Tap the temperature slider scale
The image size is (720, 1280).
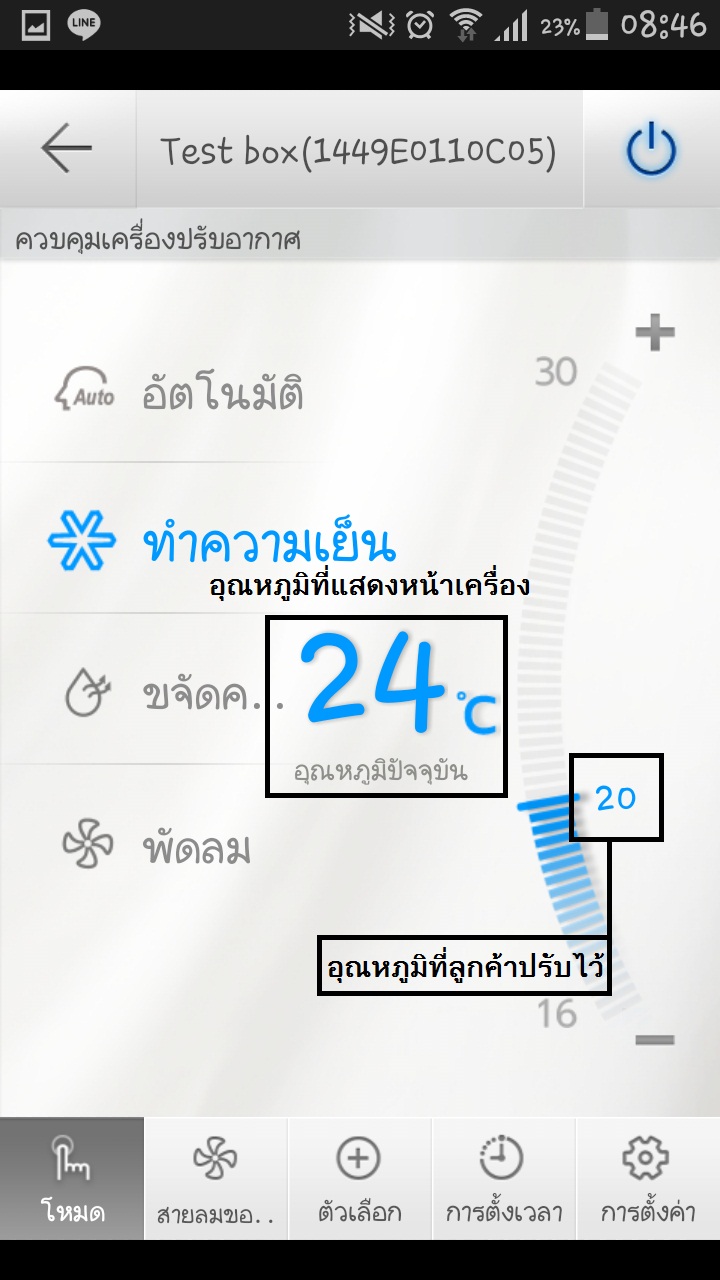tap(590, 690)
